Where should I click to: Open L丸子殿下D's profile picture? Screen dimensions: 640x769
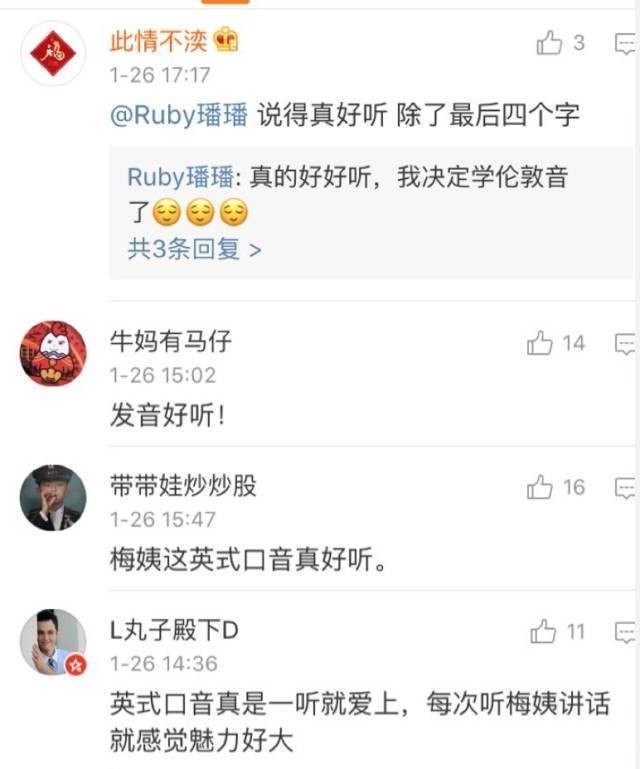51,641
